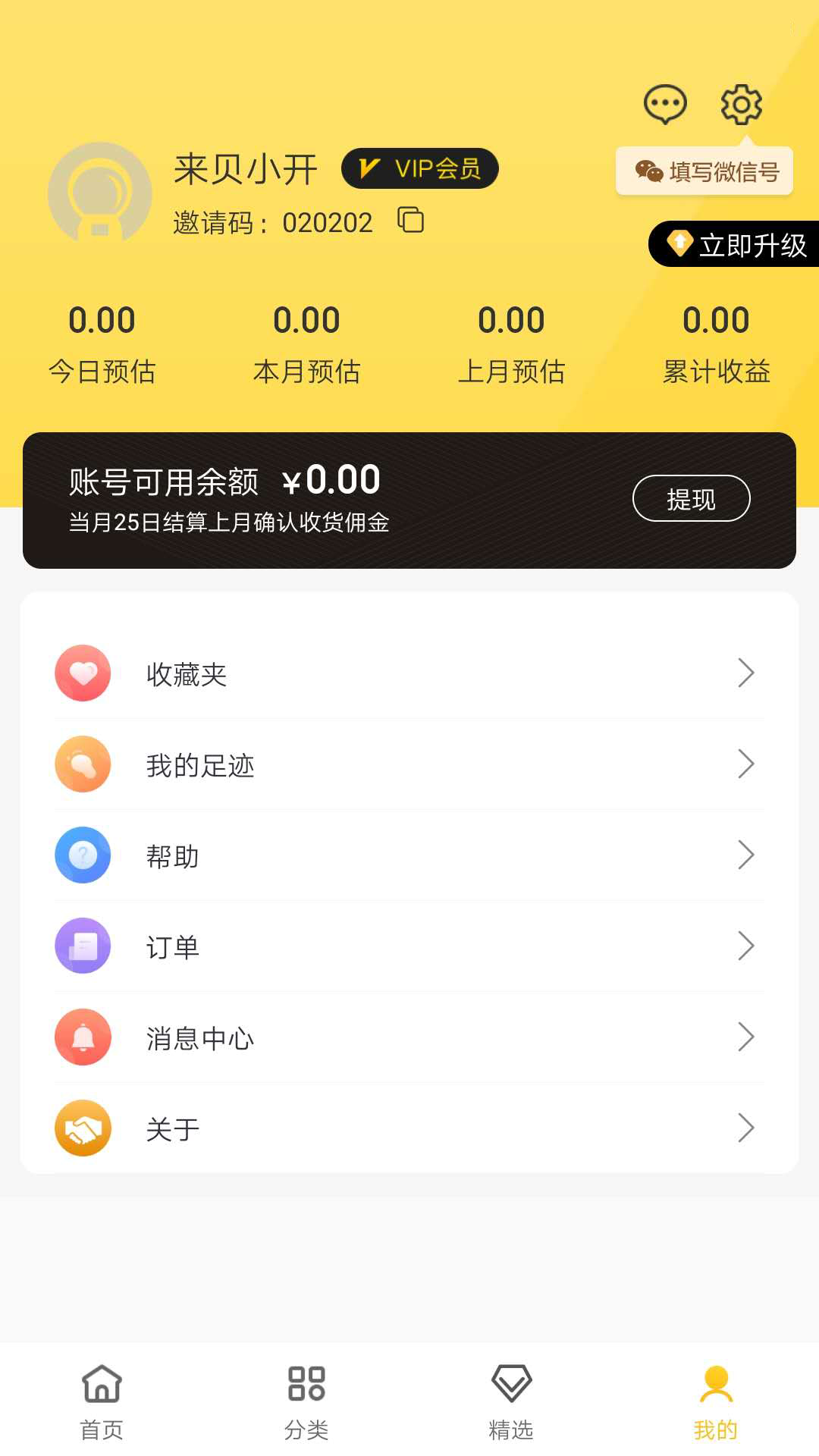This screenshot has width=819, height=1456.
Task: Click the handshake icon for 关于
Action: tap(83, 1128)
